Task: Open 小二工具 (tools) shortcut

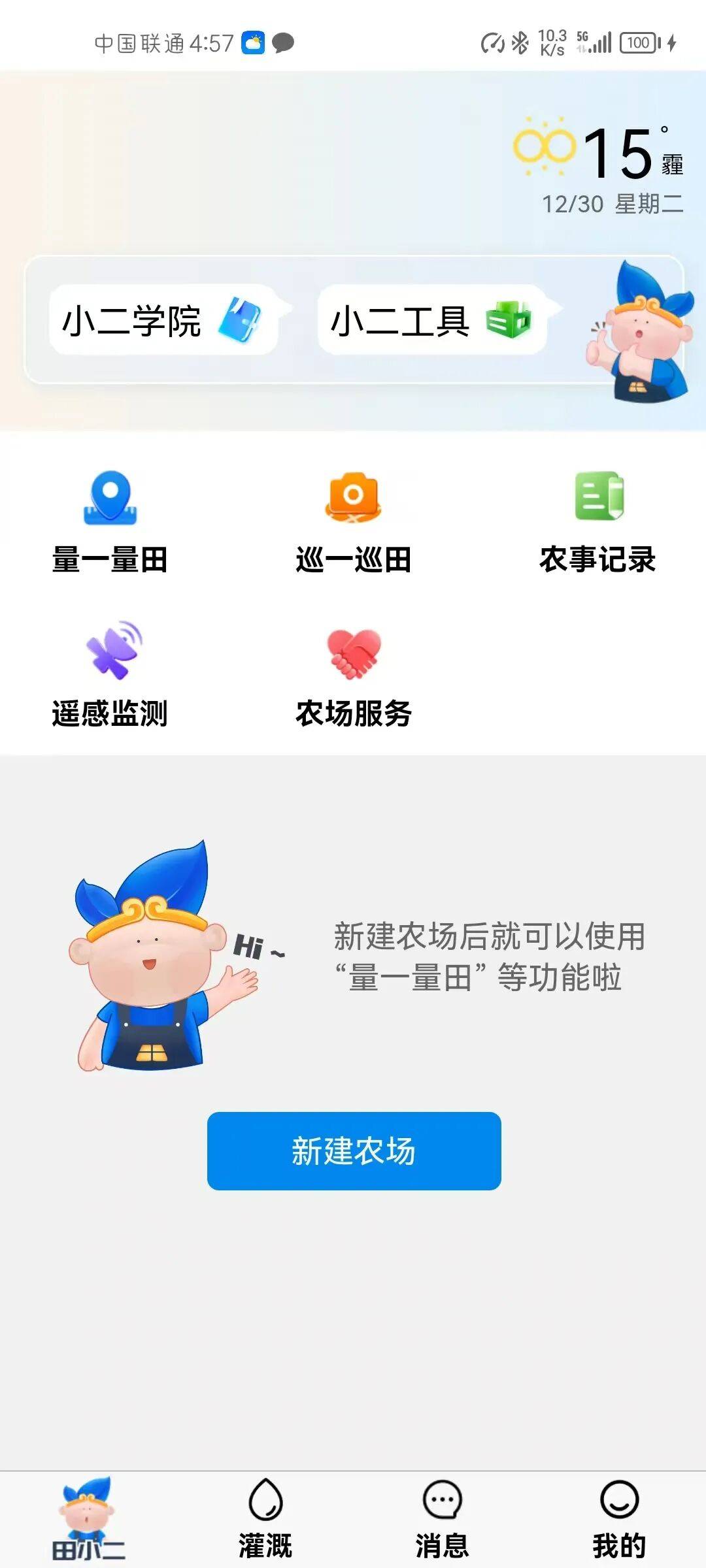Action: [431, 320]
